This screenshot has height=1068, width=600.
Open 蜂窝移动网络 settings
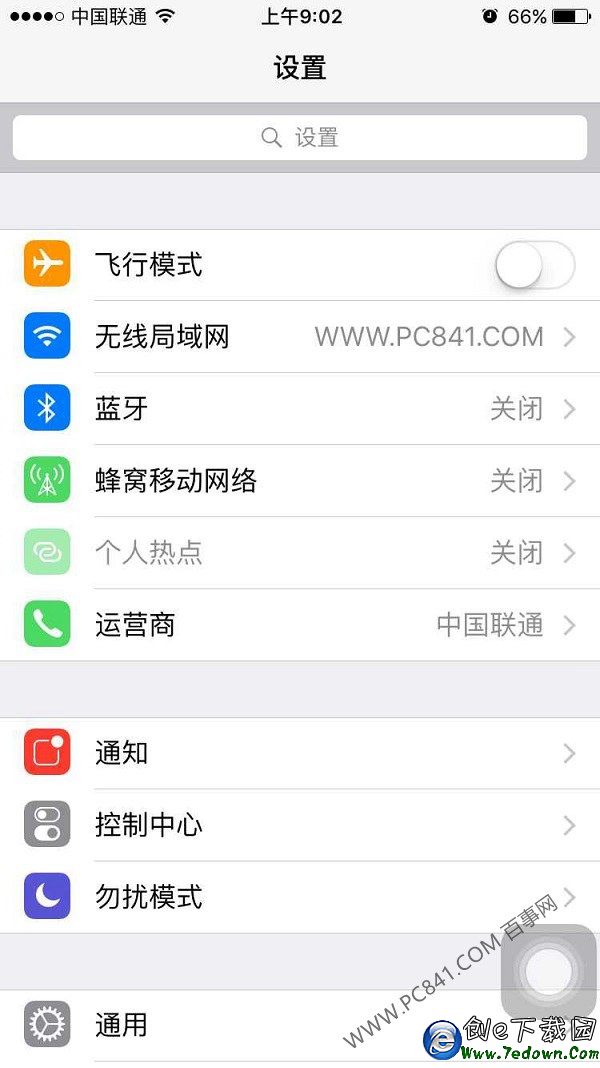click(300, 481)
